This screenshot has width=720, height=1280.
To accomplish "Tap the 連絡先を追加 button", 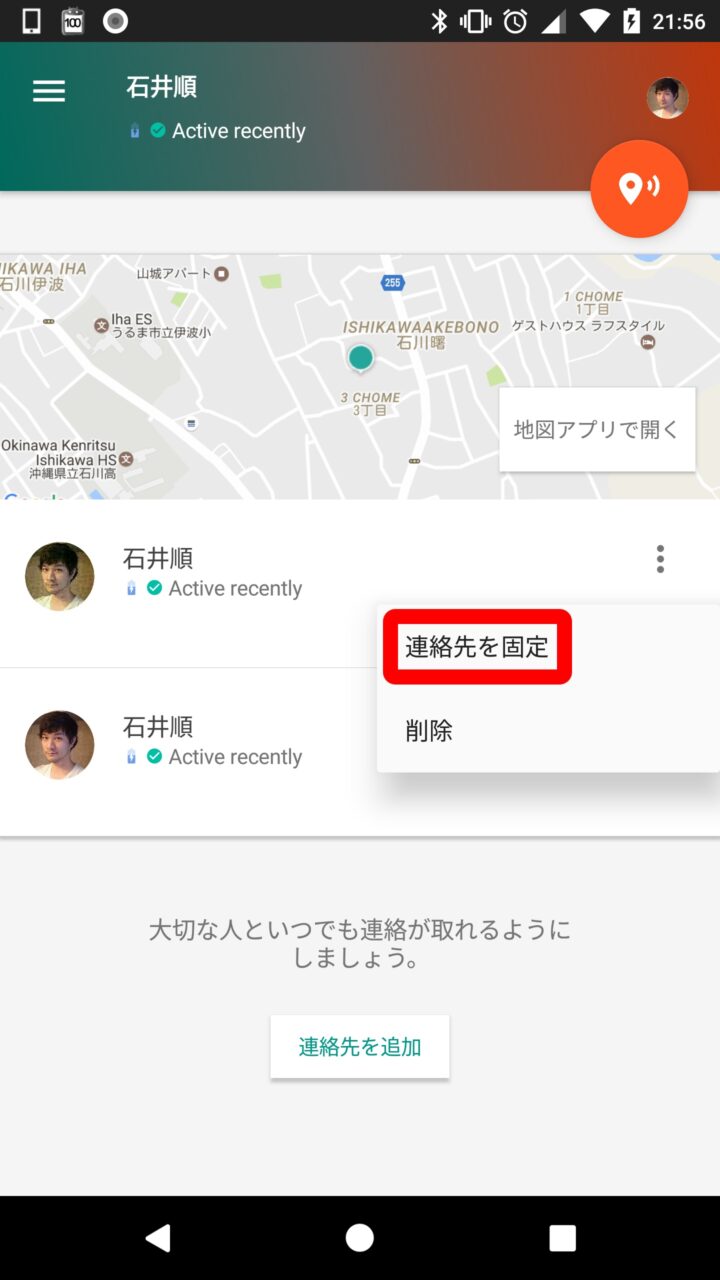I will coord(360,1047).
